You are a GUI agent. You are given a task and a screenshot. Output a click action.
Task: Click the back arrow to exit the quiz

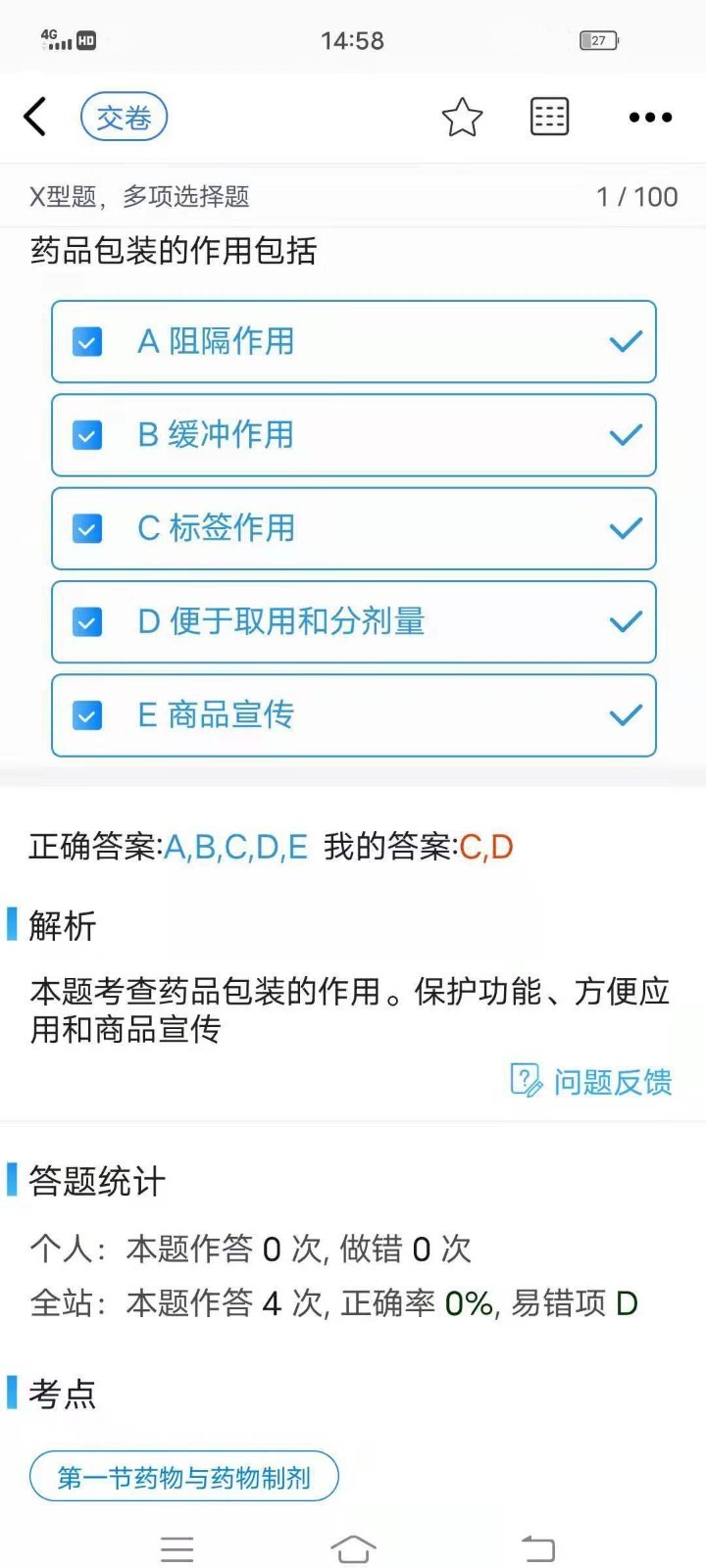(x=35, y=116)
